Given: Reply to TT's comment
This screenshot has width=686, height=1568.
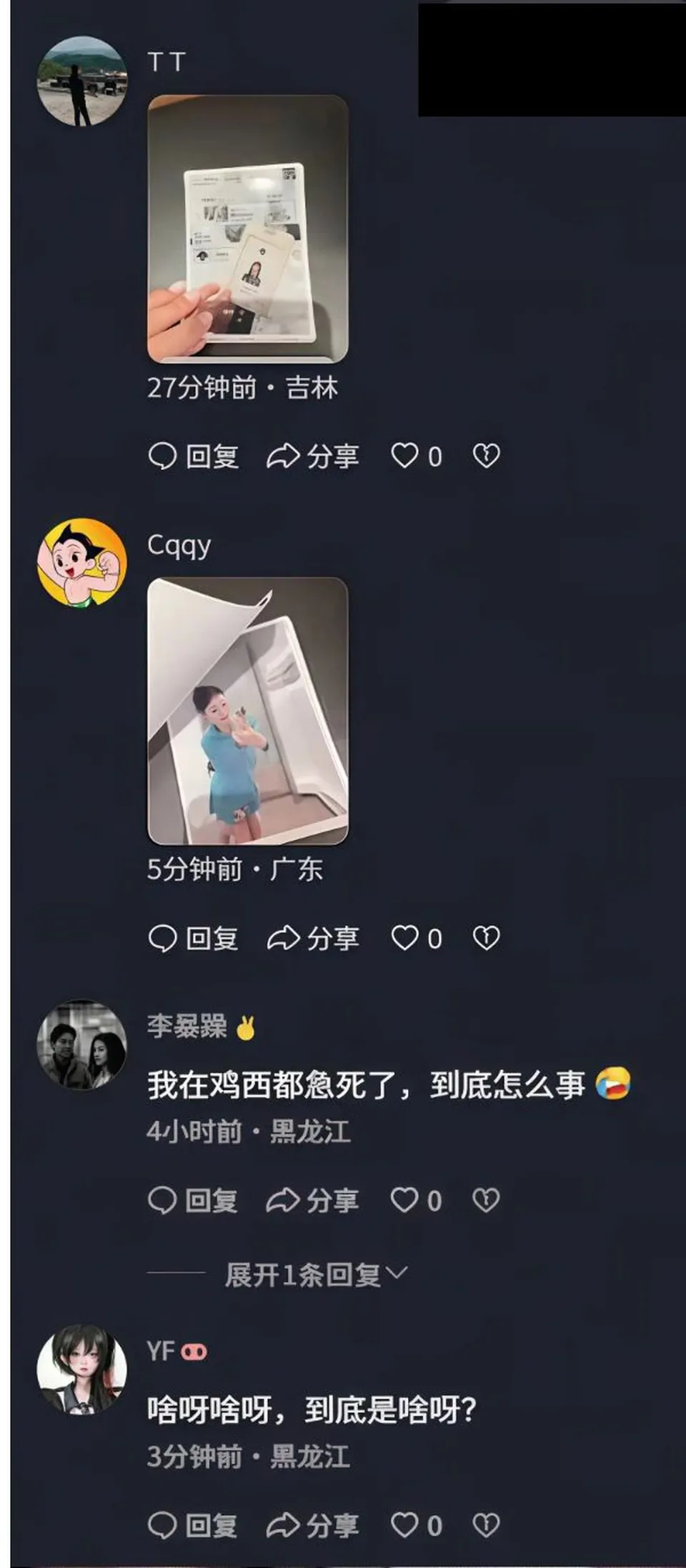Looking at the screenshot, I should (193, 456).
